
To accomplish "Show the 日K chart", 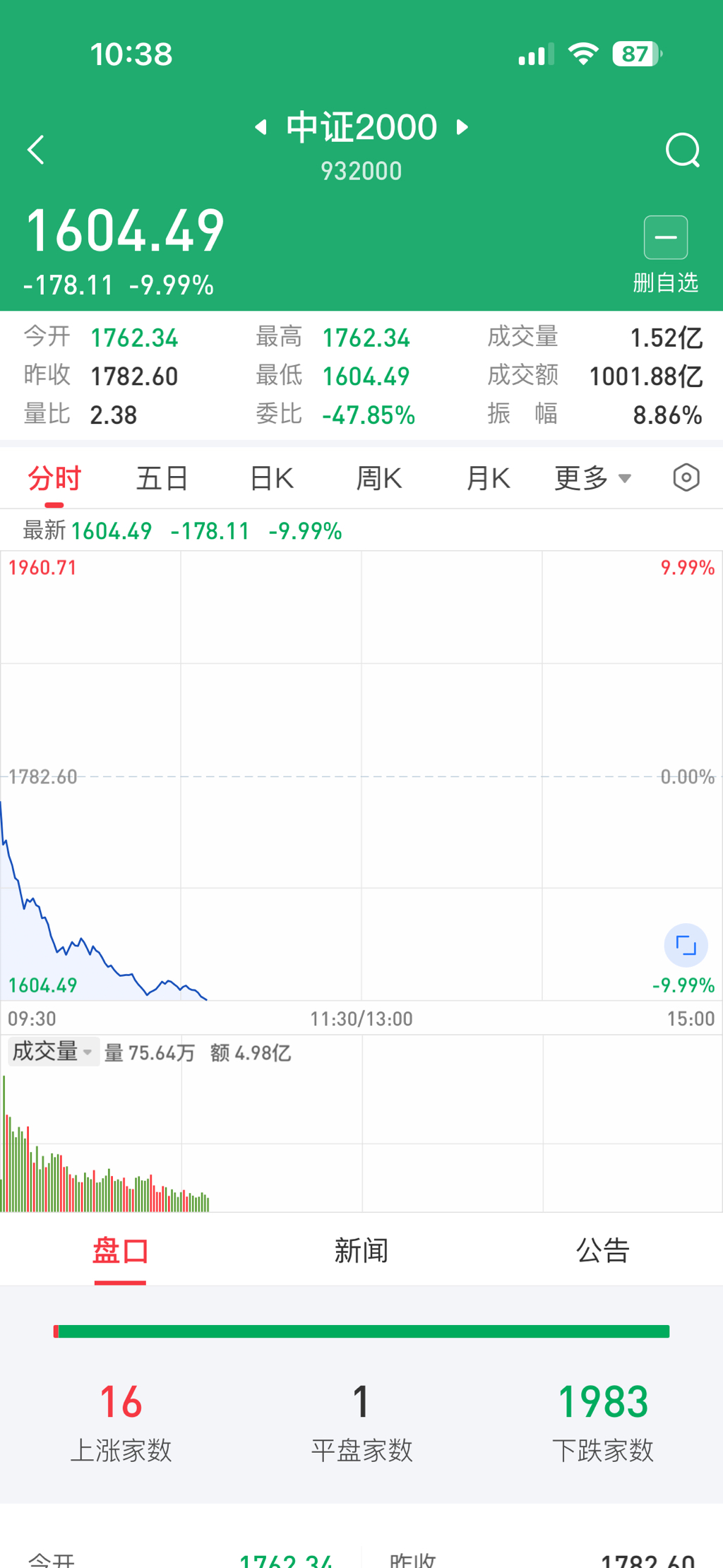I will [272, 479].
